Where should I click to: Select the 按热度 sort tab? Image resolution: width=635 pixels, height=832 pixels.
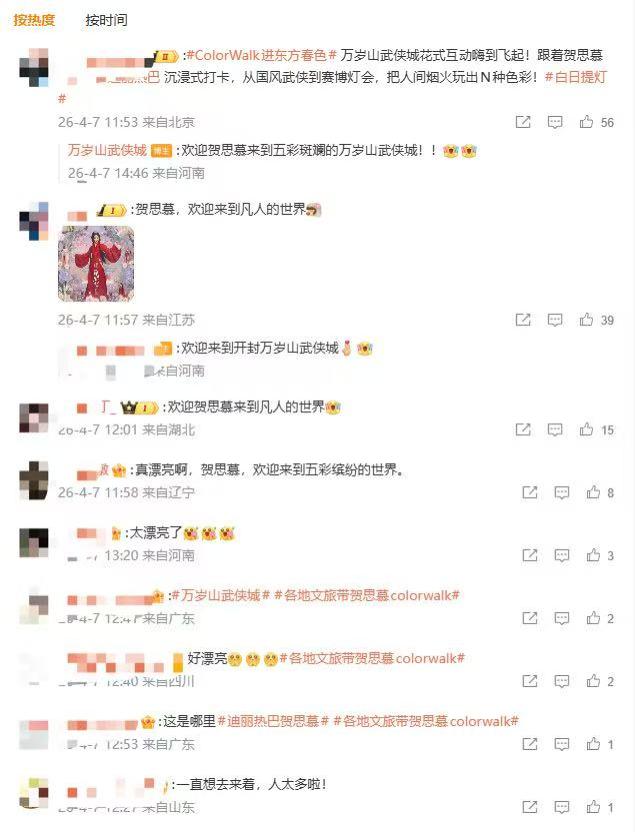[x=34, y=20]
